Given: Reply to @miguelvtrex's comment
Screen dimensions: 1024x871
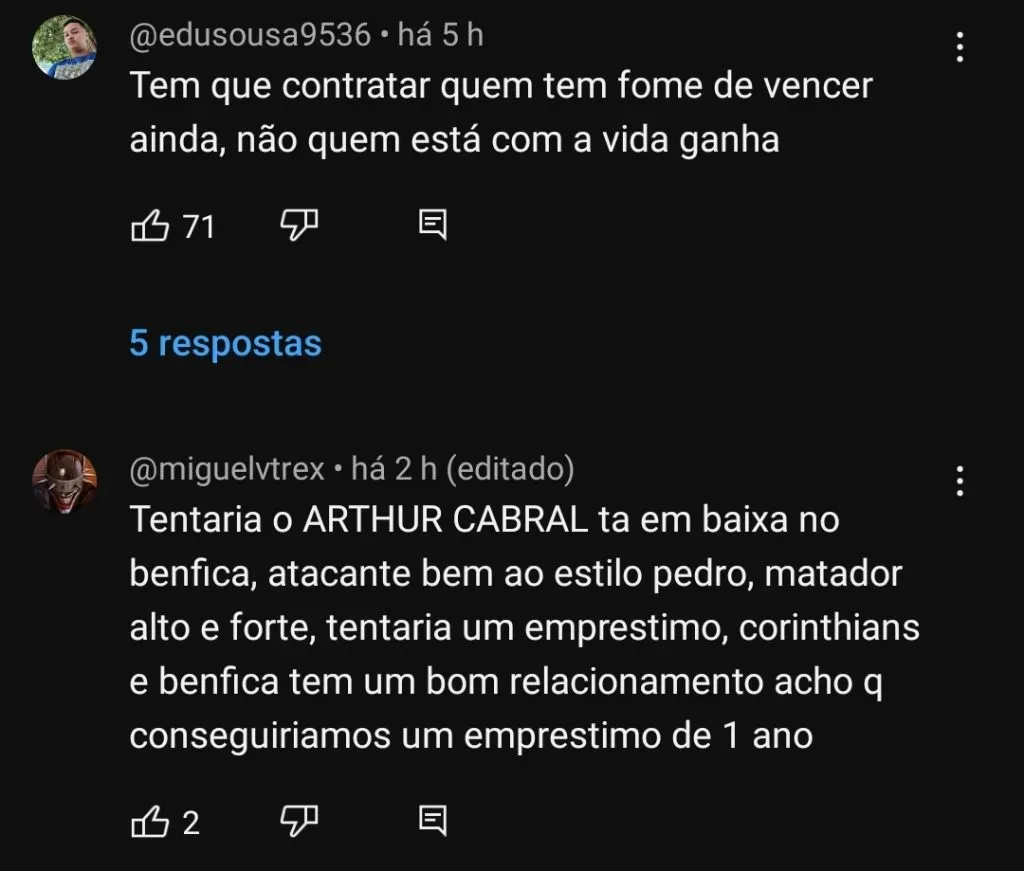Looking at the screenshot, I should coord(432,822).
